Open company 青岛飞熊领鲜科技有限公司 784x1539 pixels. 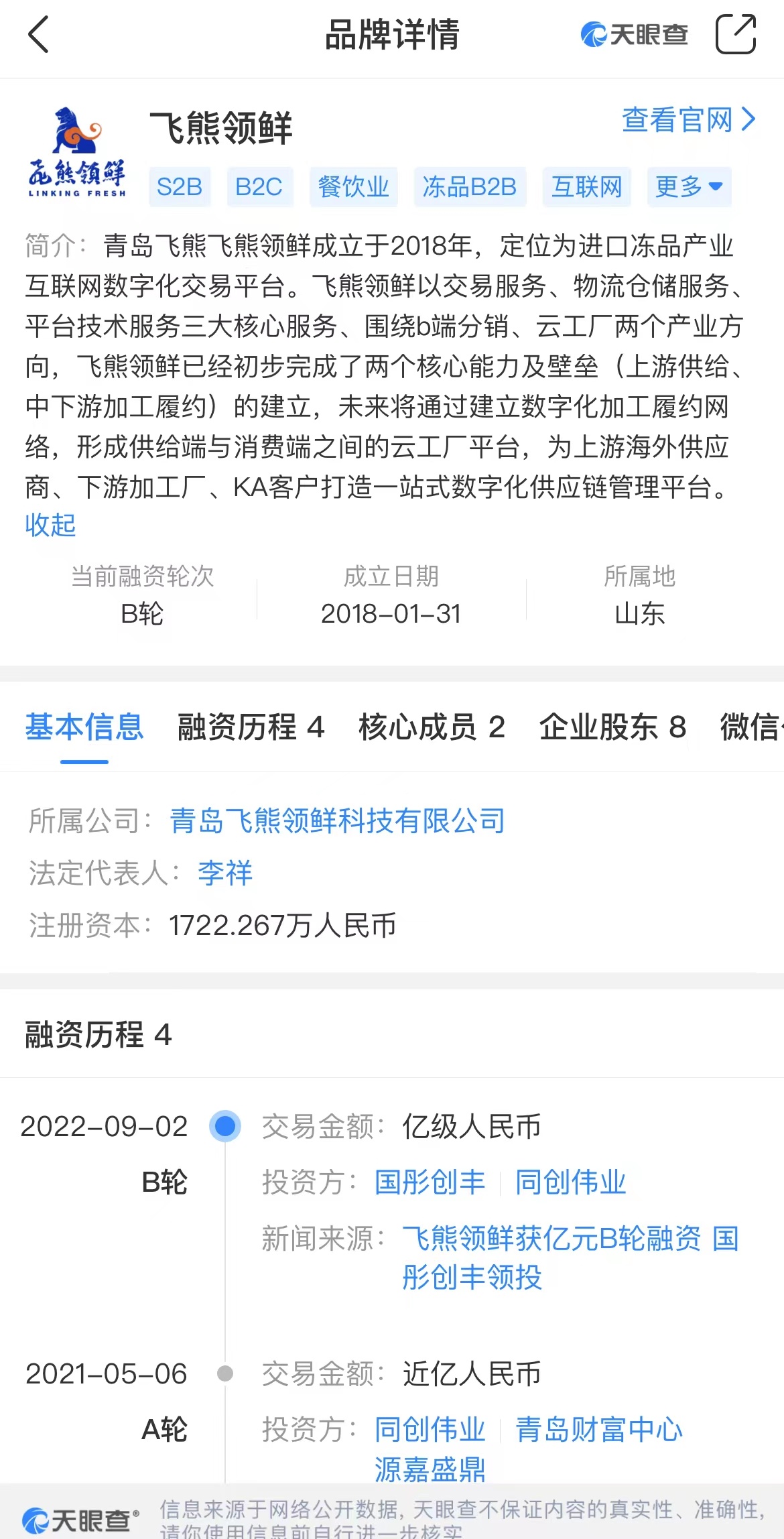tap(337, 820)
